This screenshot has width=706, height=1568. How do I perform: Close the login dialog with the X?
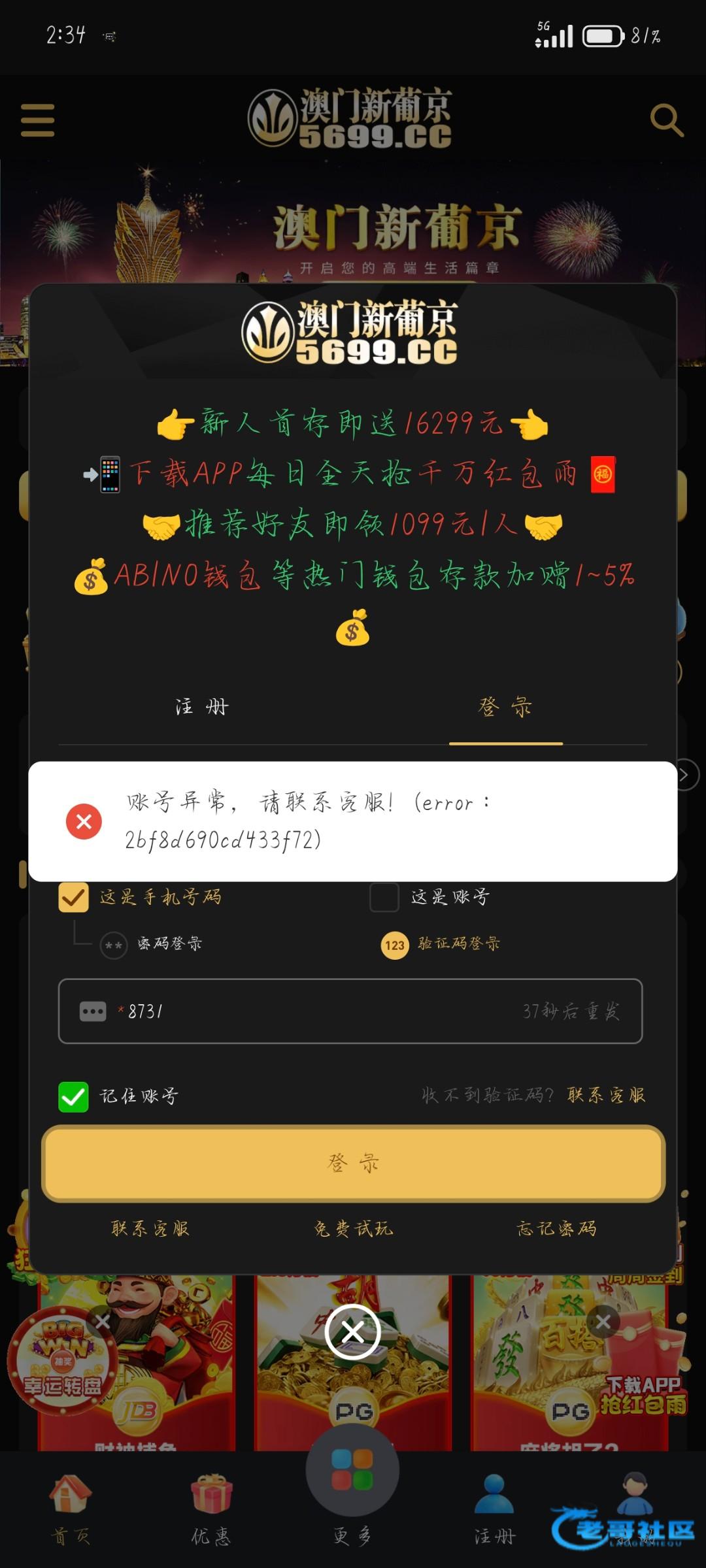click(x=353, y=1332)
